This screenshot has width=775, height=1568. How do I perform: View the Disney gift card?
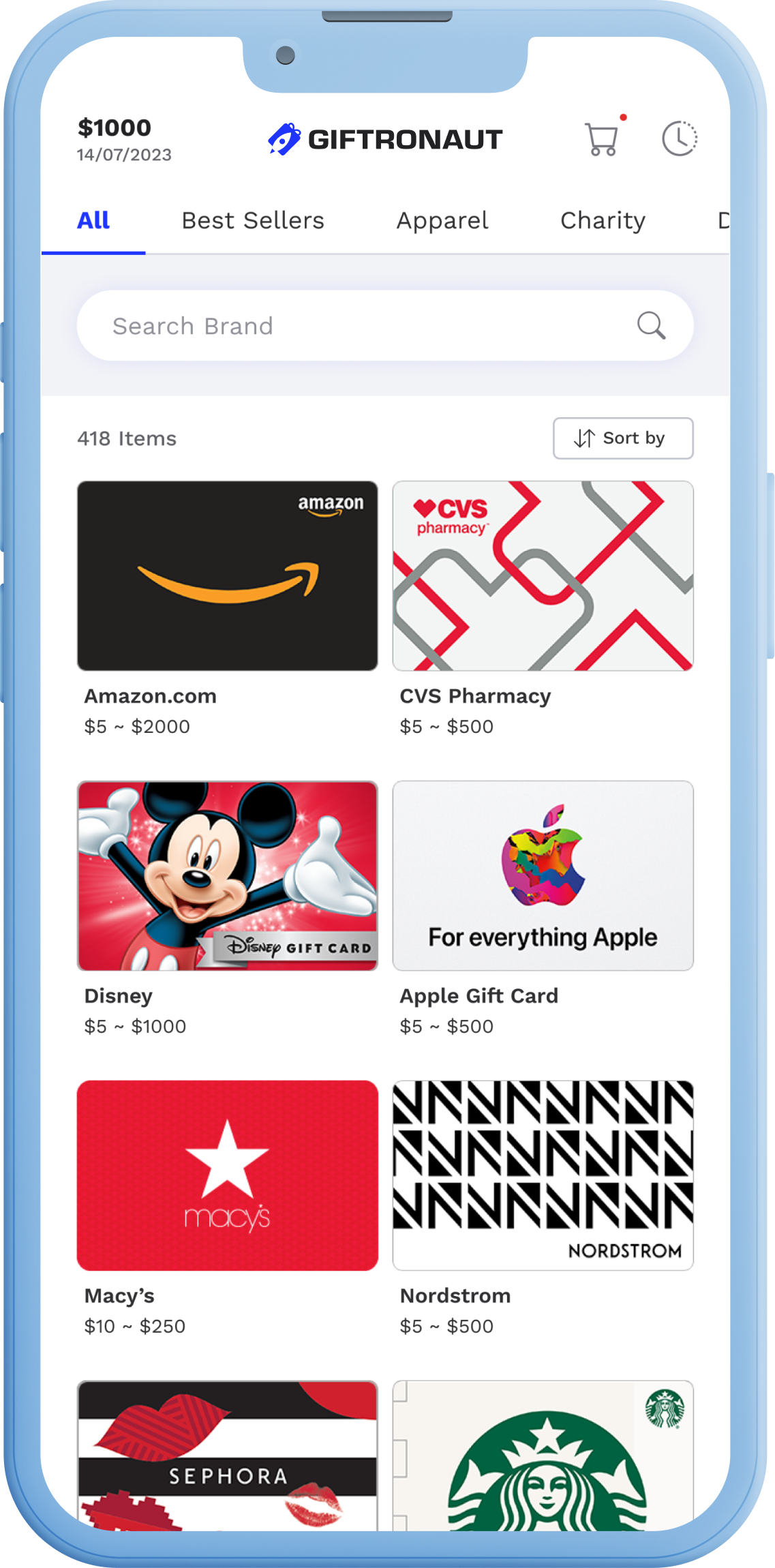[227, 876]
